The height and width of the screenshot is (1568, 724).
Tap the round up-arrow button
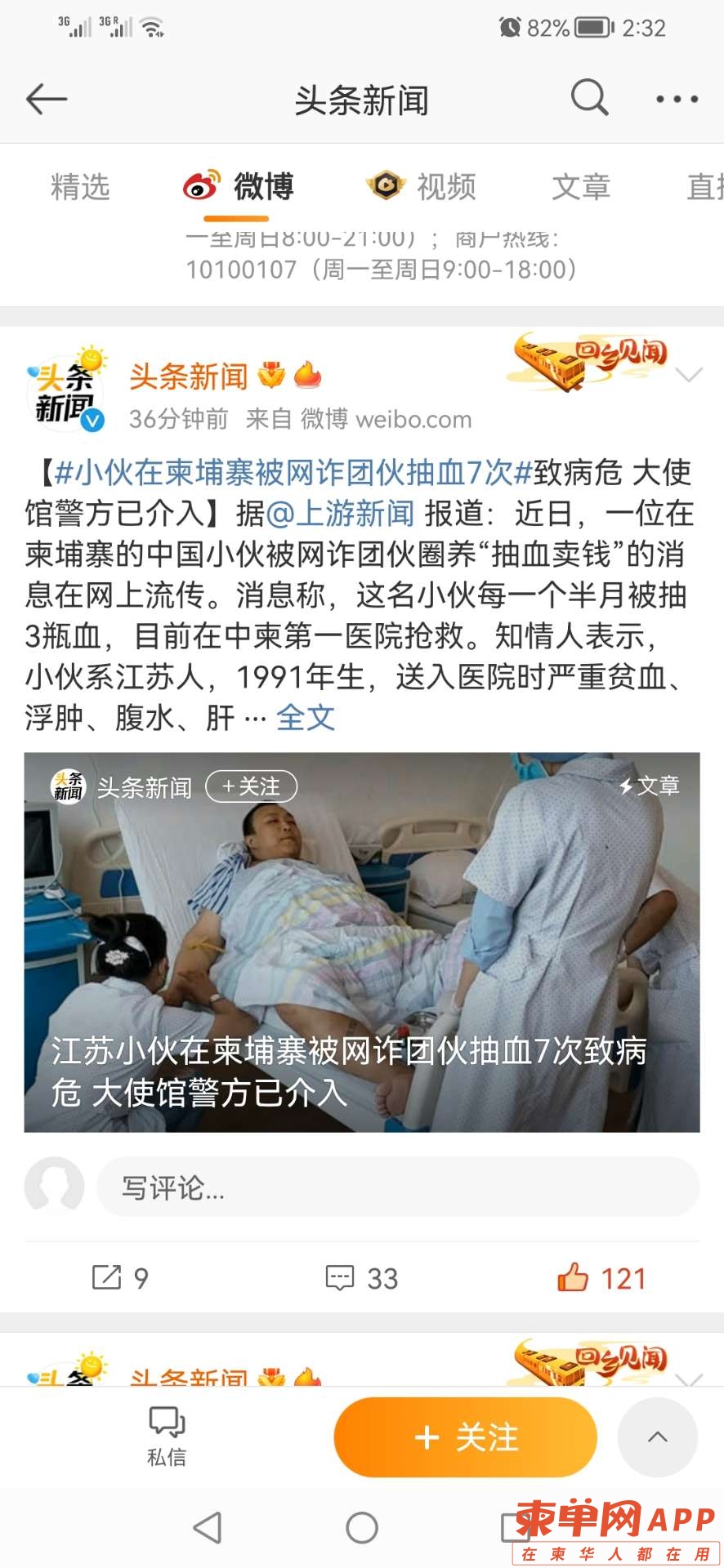click(x=657, y=1437)
